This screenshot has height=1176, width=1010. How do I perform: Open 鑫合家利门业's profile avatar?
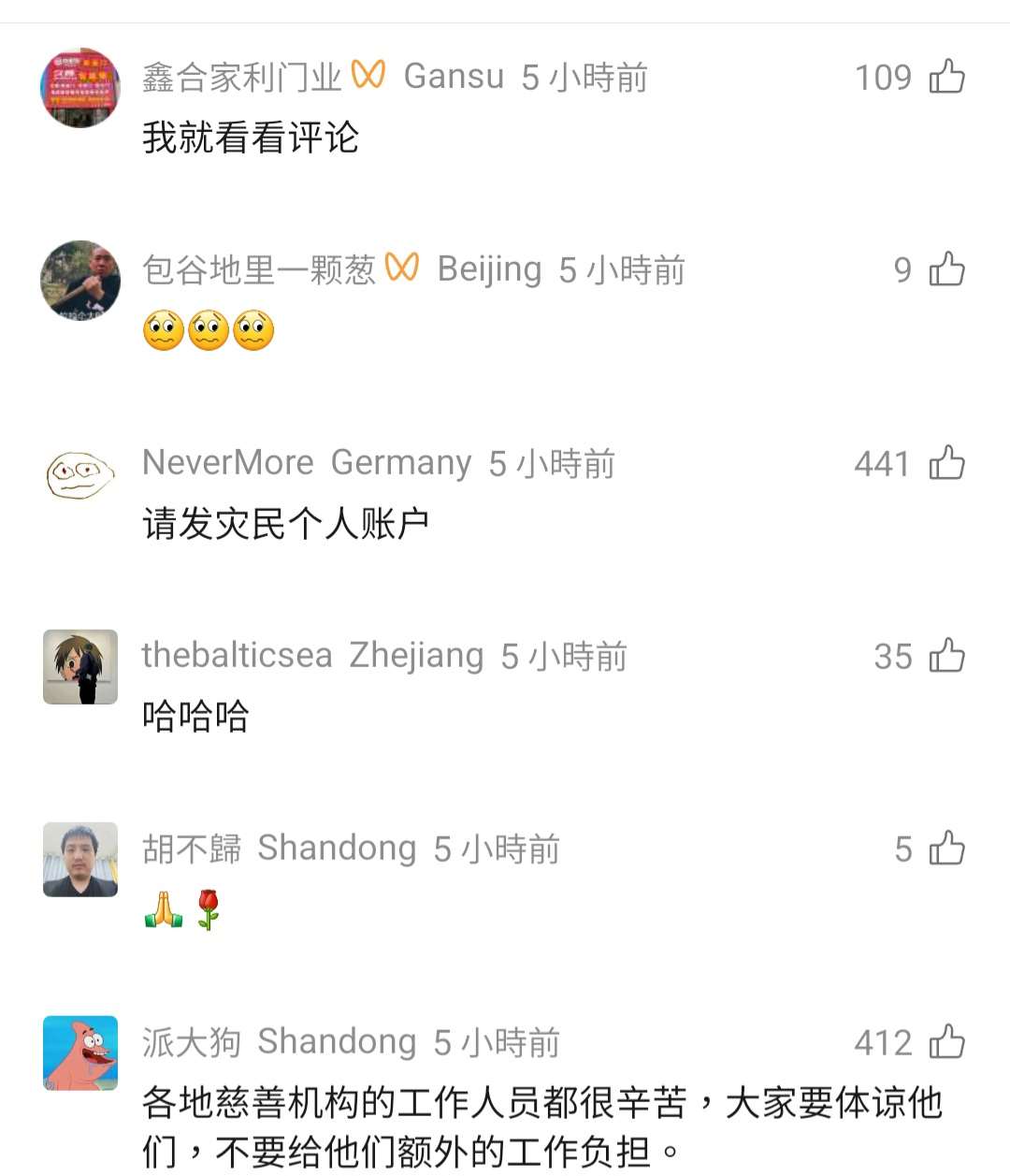pos(80,88)
